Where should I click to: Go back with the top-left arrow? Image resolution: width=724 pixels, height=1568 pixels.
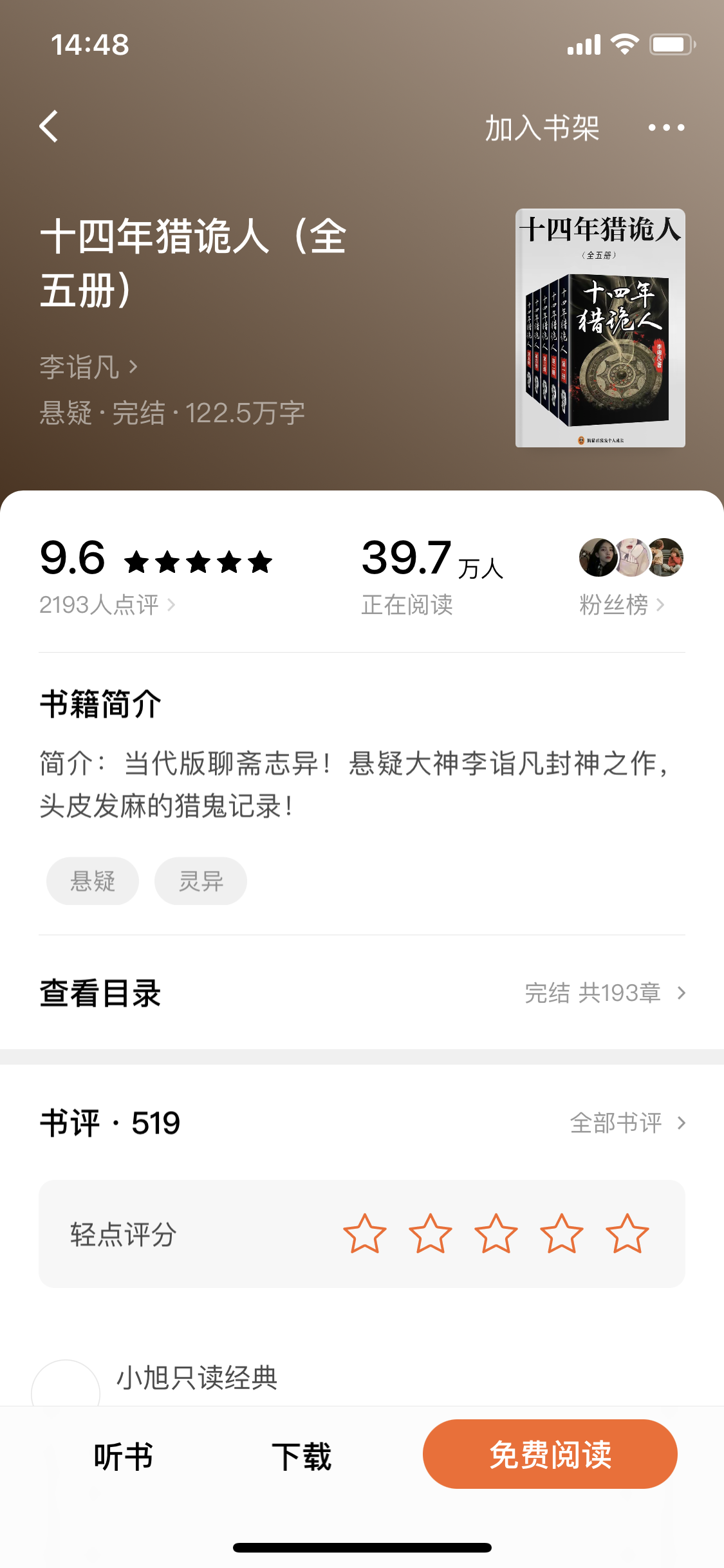click(49, 126)
